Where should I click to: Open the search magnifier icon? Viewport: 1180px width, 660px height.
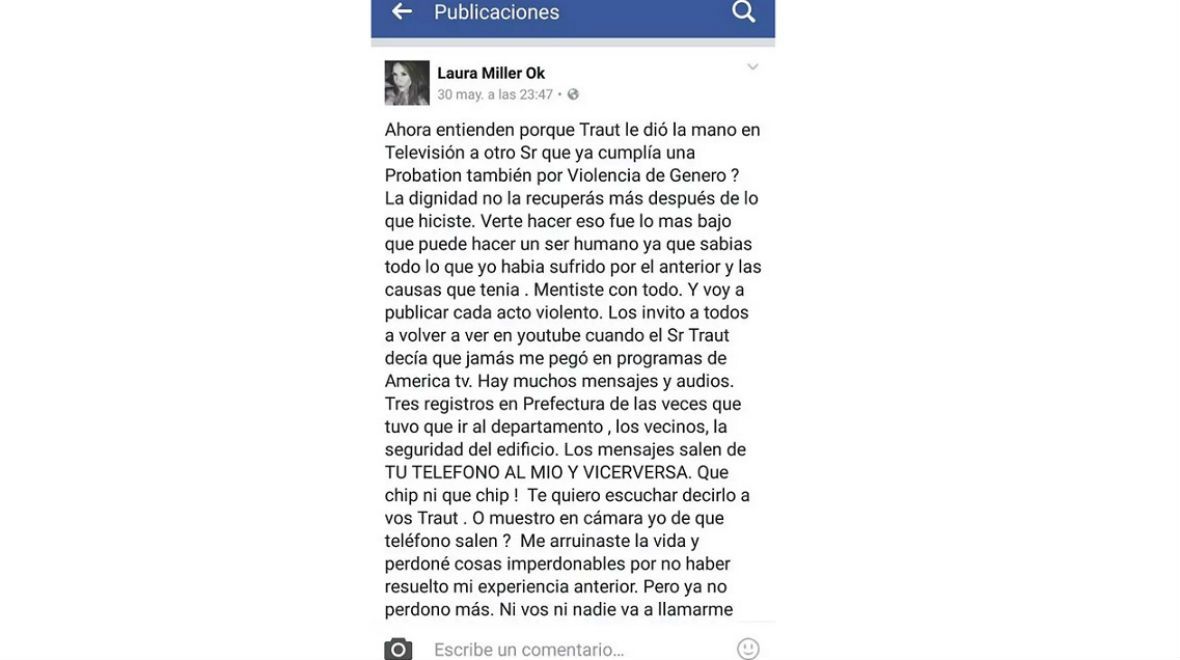point(743,12)
